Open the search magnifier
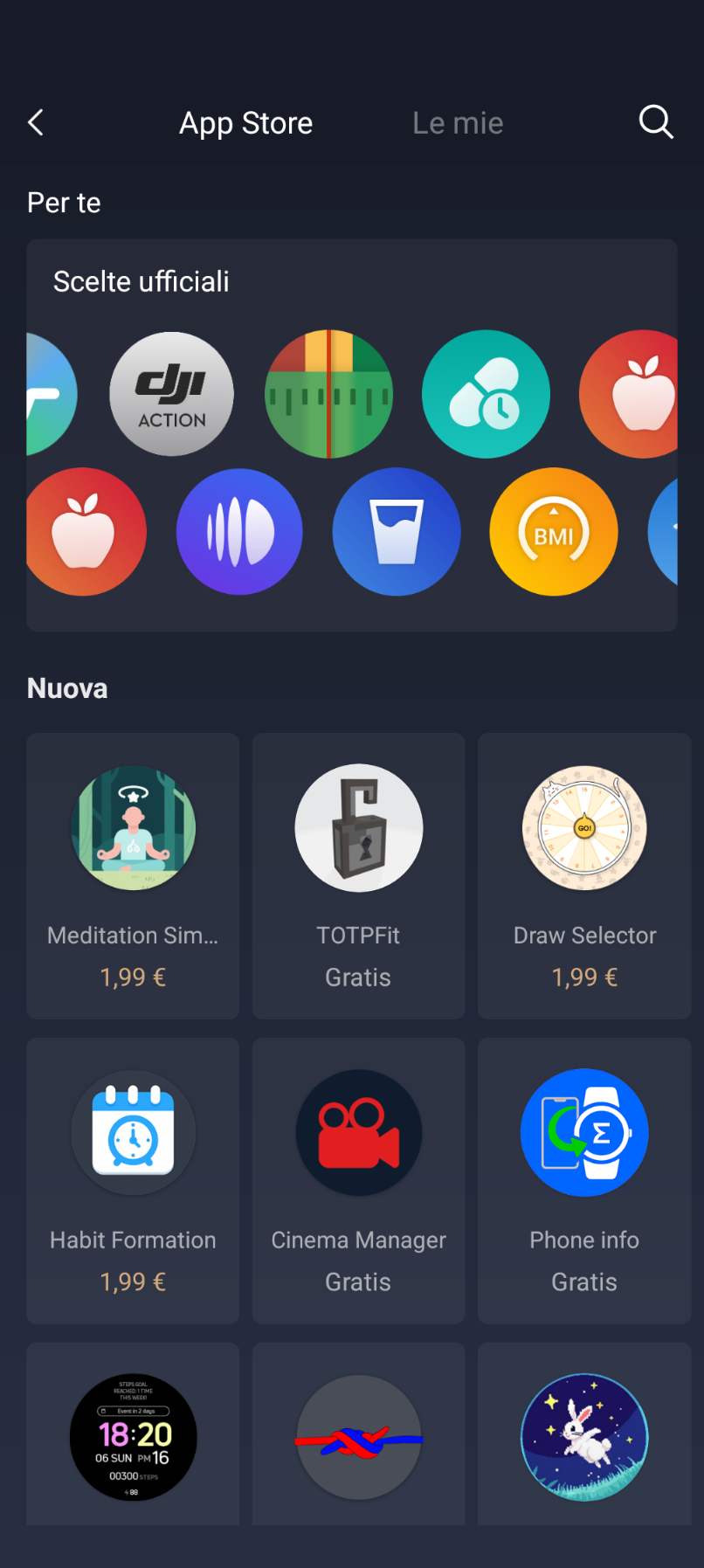The width and height of the screenshot is (704, 1568). click(656, 123)
